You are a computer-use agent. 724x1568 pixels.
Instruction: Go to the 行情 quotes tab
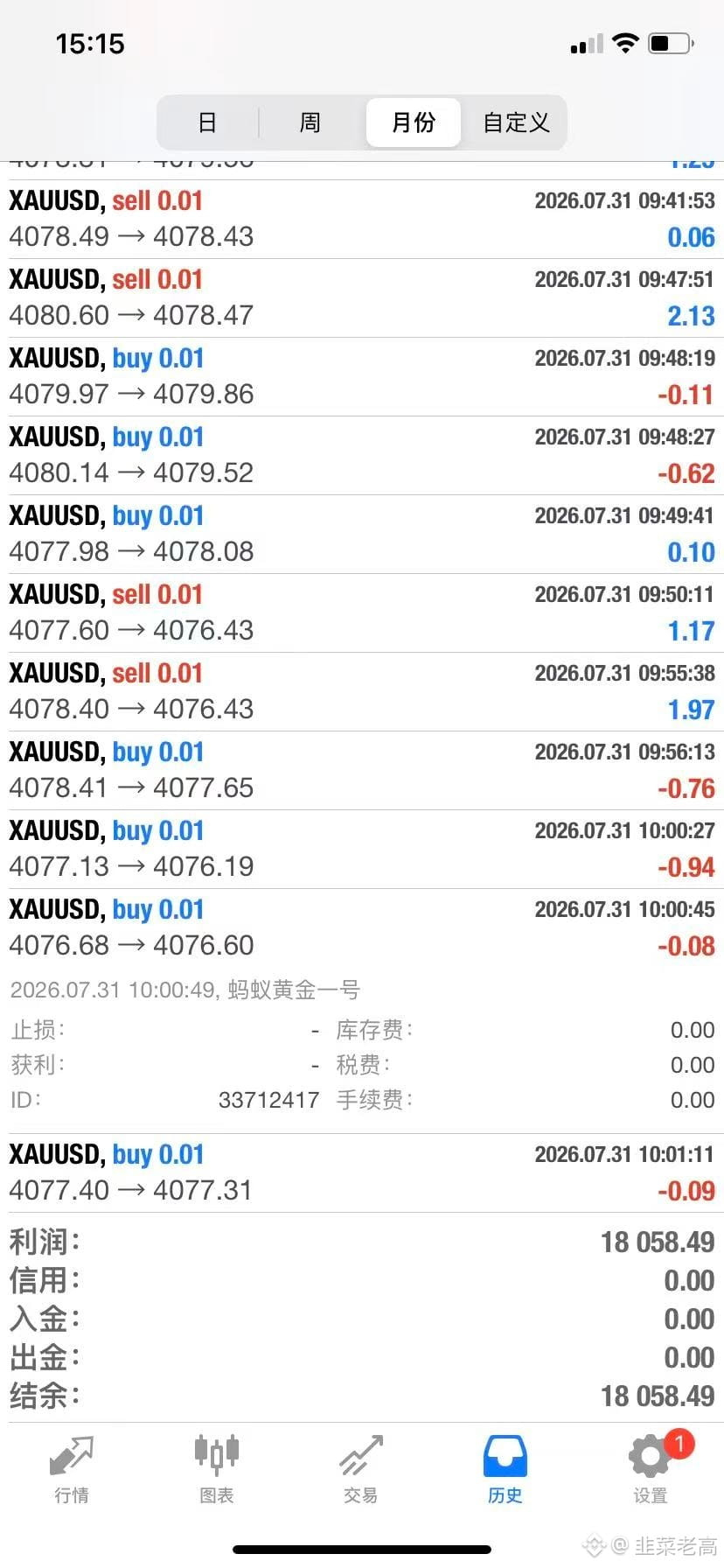pyautogui.click(x=72, y=1469)
